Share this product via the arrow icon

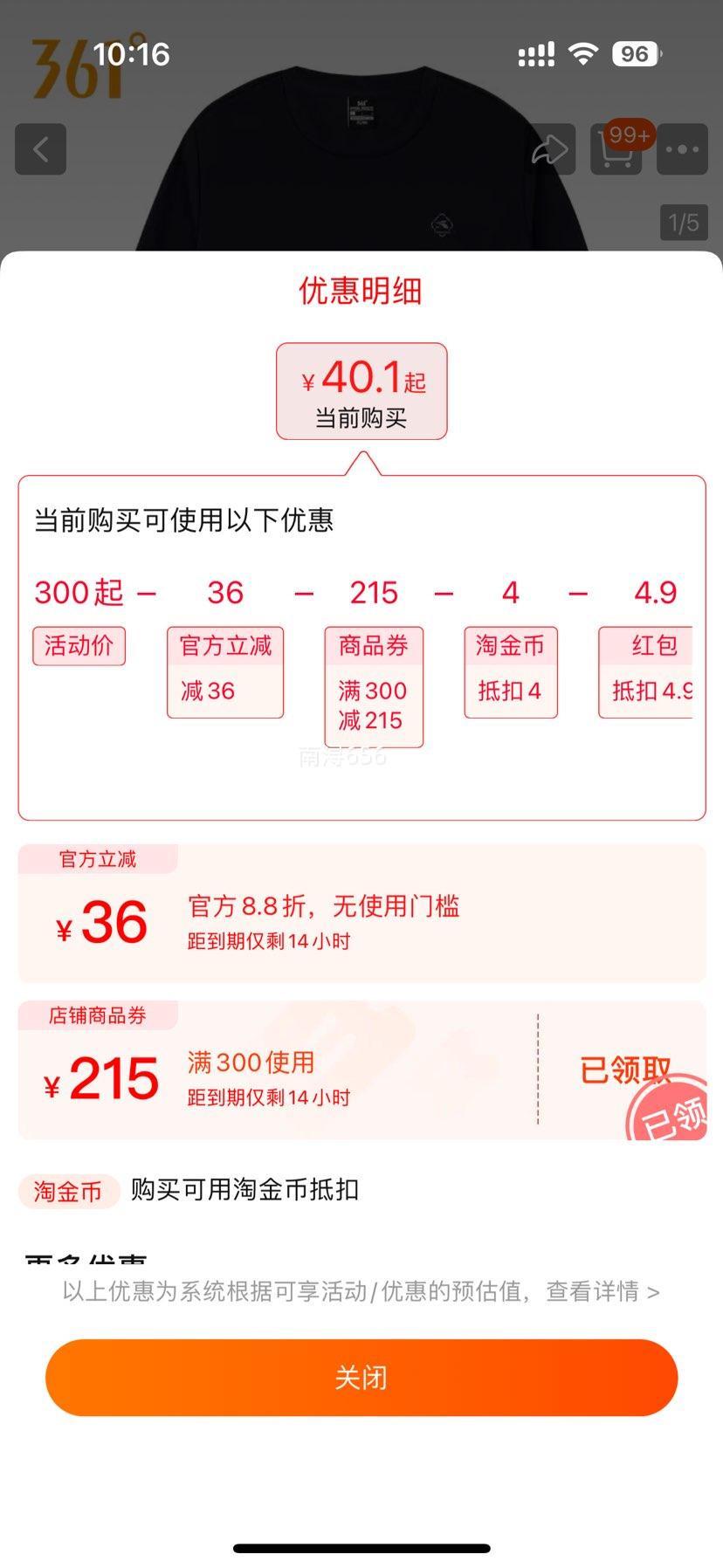click(550, 149)
